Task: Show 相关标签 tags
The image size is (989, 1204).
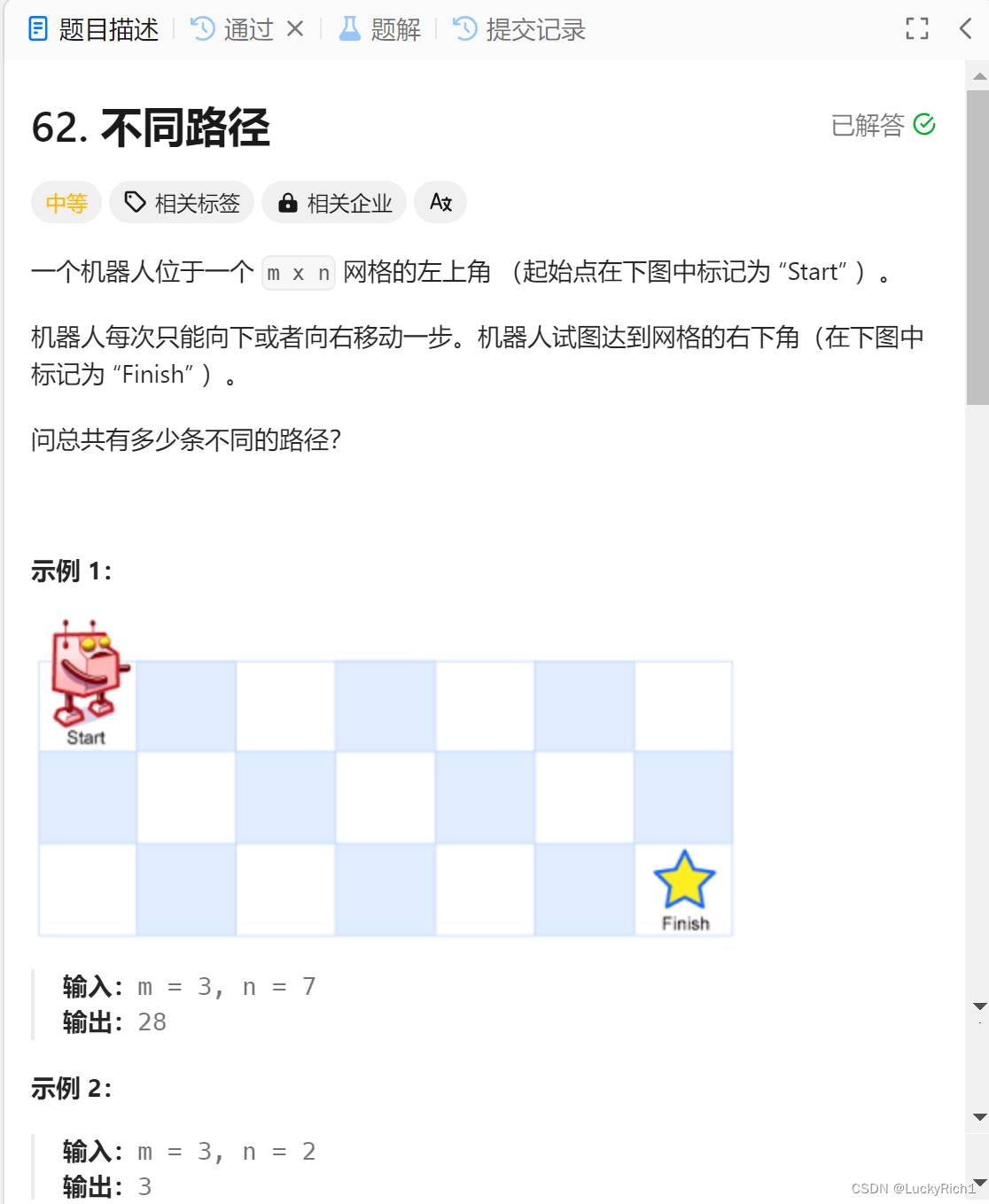Action: tap(182, 203)
